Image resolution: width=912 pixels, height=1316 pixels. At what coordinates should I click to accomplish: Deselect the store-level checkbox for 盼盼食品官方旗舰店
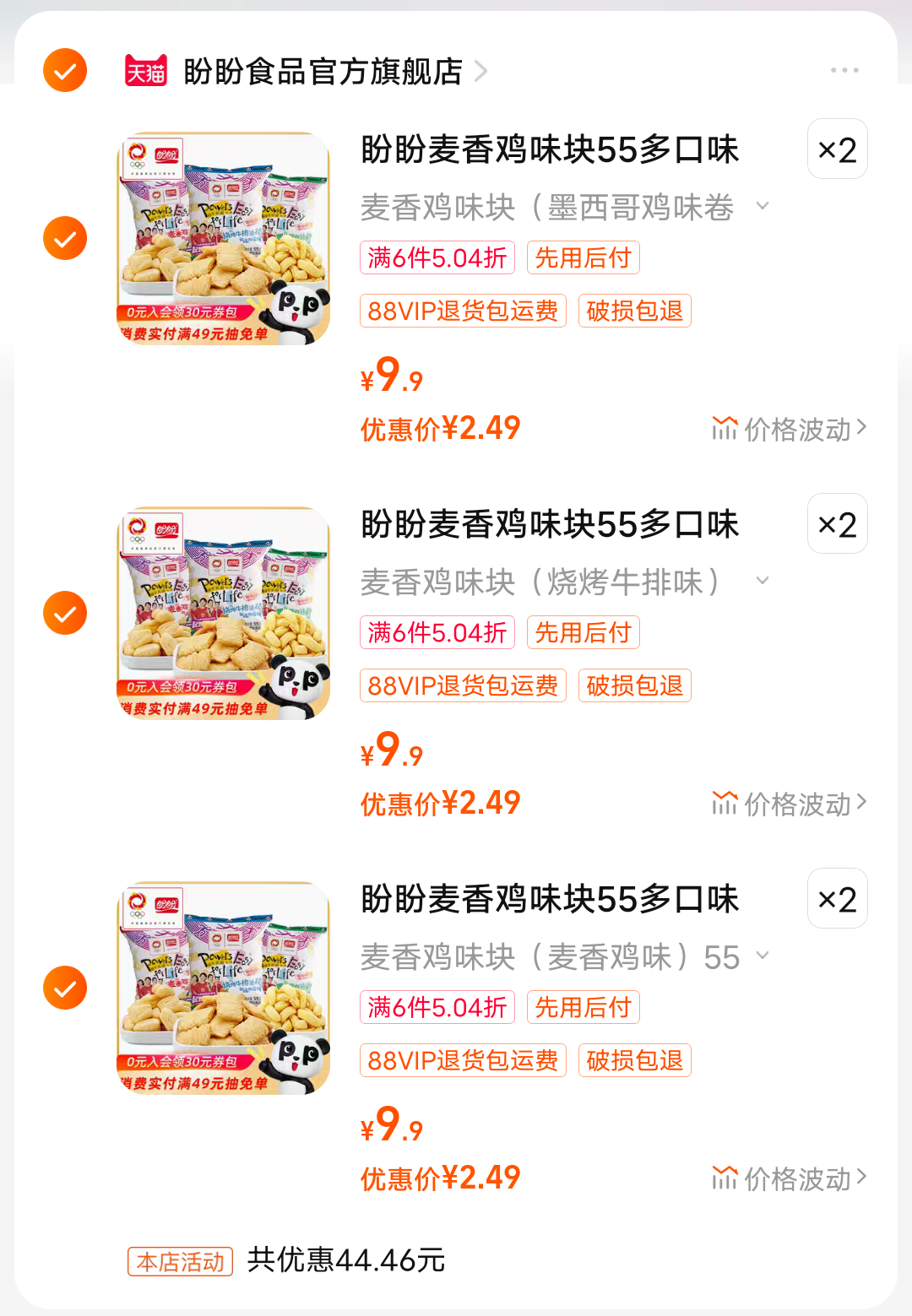pyautogui.click(x=64, y=71)
